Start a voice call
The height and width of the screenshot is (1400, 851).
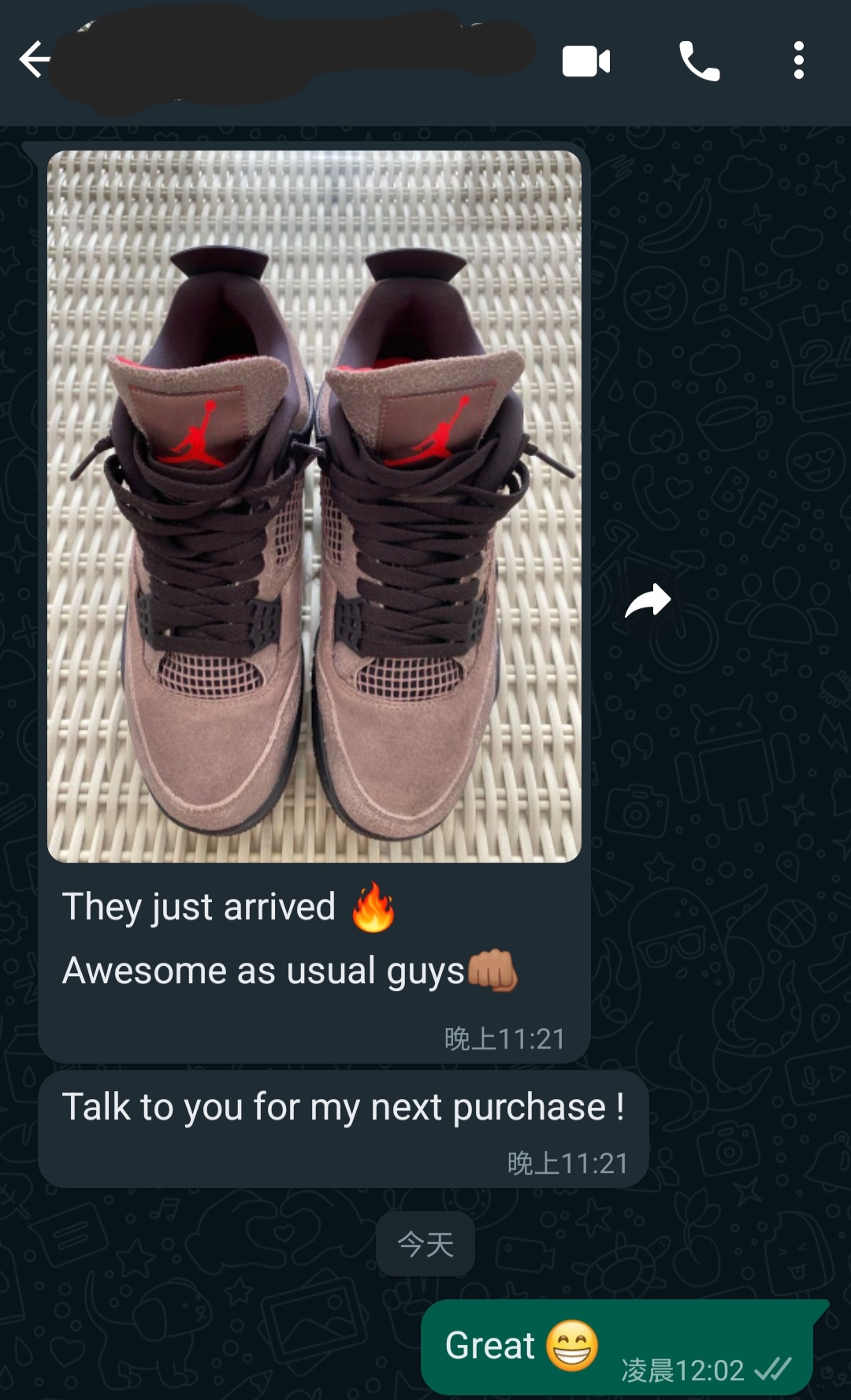point(699,61)
